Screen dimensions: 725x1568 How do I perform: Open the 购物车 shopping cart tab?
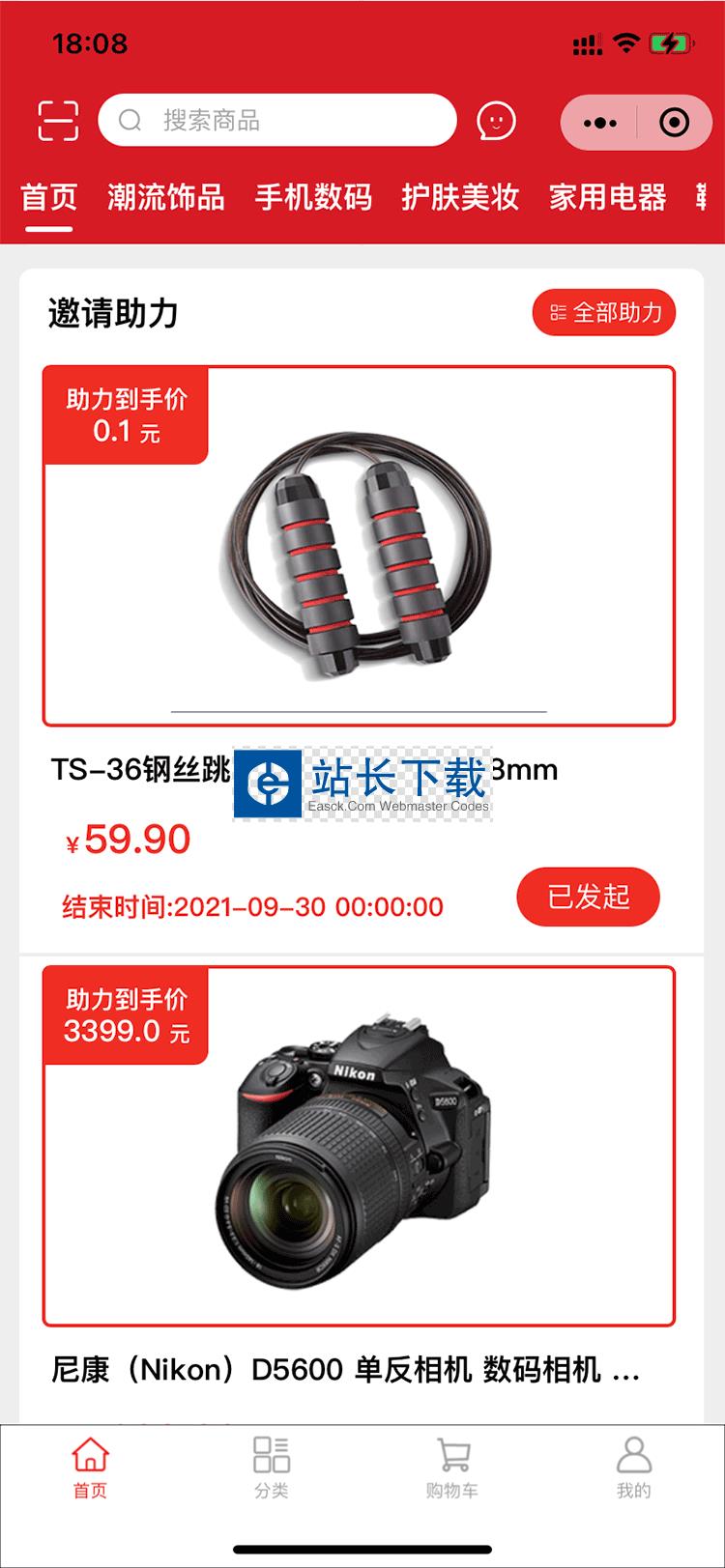click(x=451, y=1466)
